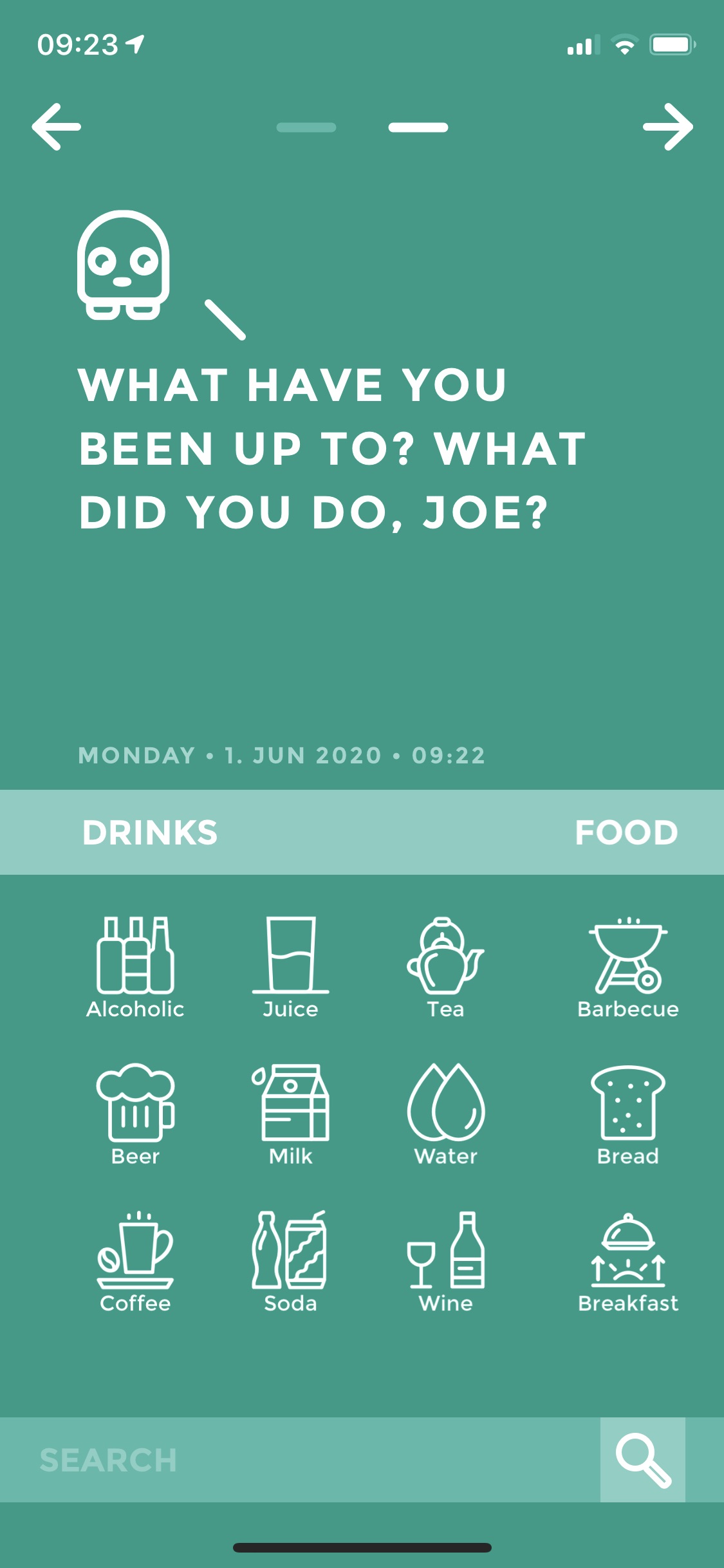
Task: Select the Alcoholic drink item
Action: (x=135, y=967)
